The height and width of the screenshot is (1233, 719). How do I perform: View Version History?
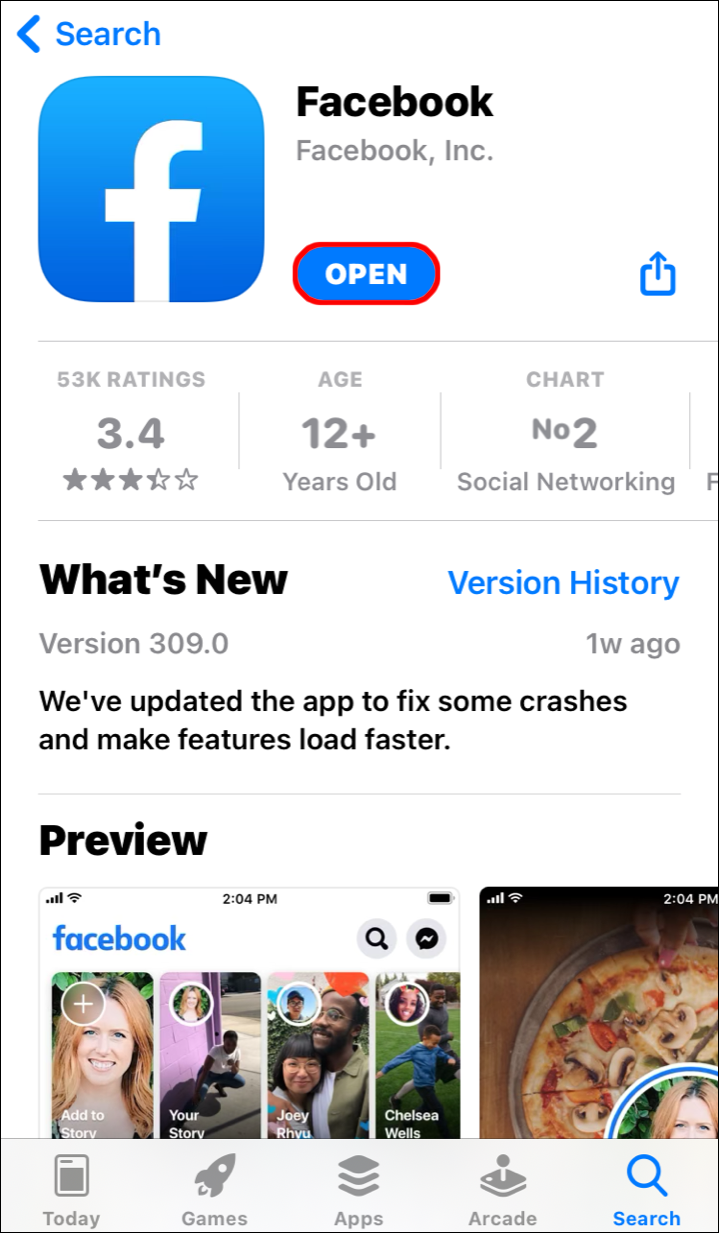click(x=563, y=582)
